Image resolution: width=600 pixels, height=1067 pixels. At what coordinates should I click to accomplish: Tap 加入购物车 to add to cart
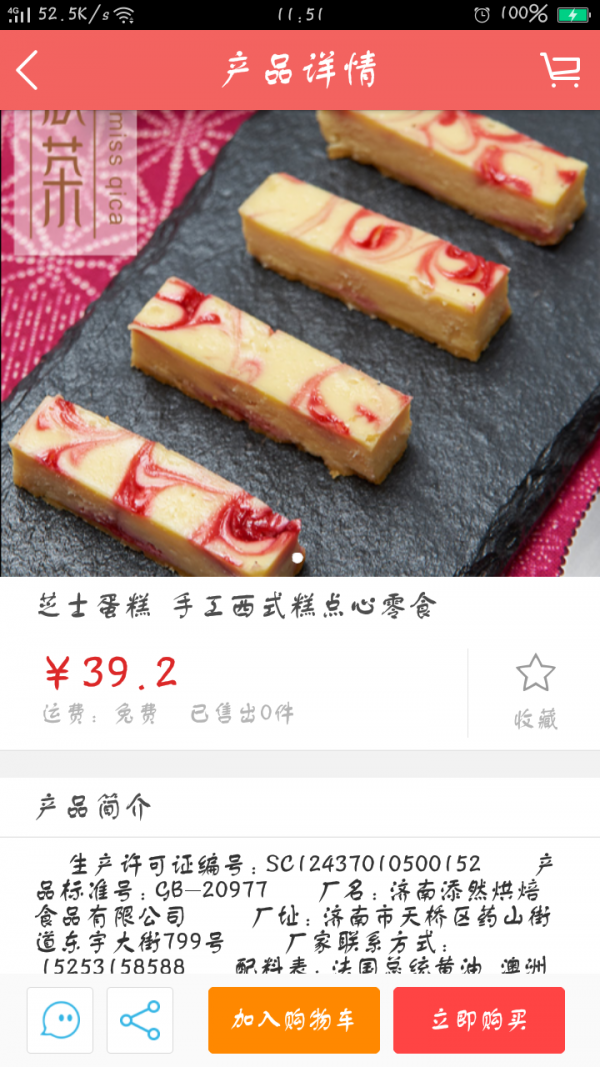[x=294, y=1020]
